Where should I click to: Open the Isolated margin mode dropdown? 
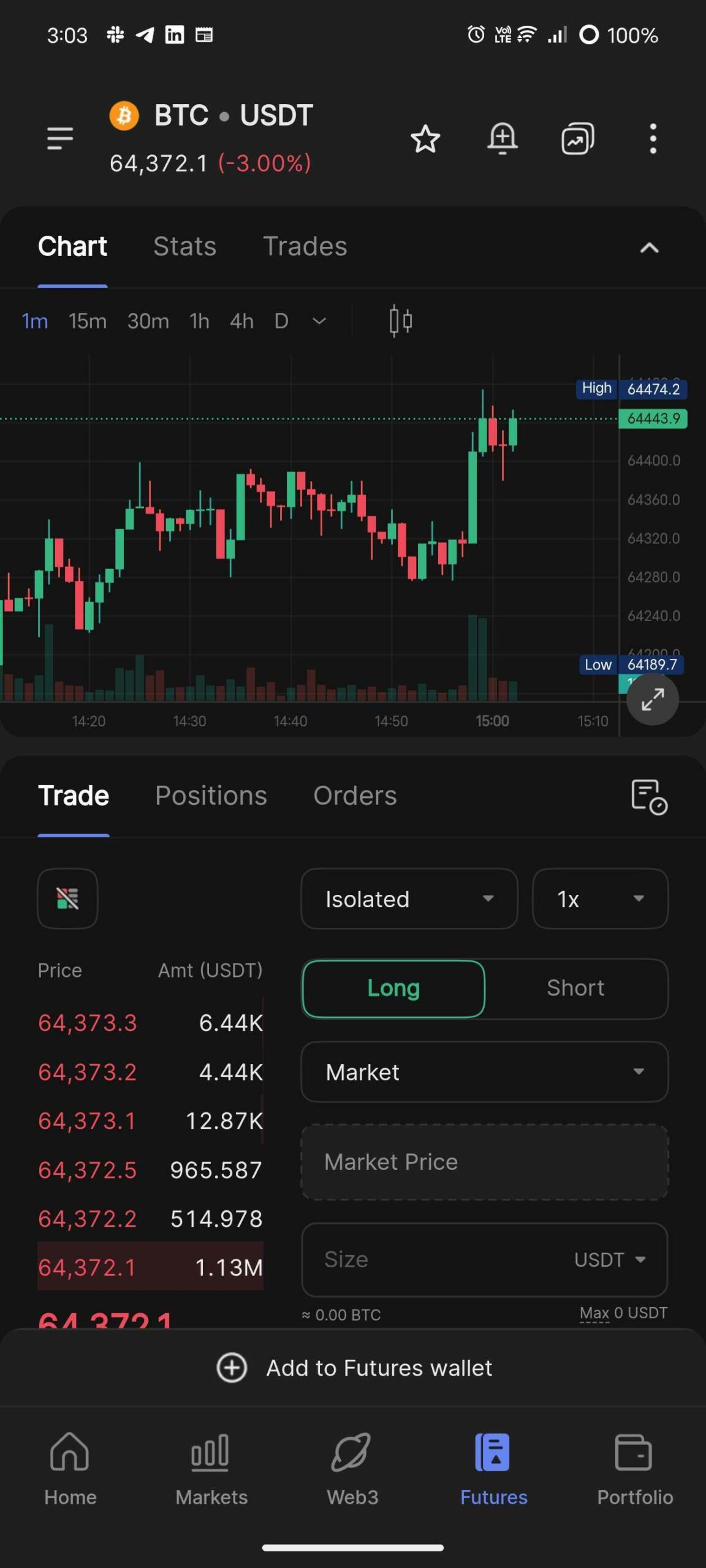click(409, 899)
